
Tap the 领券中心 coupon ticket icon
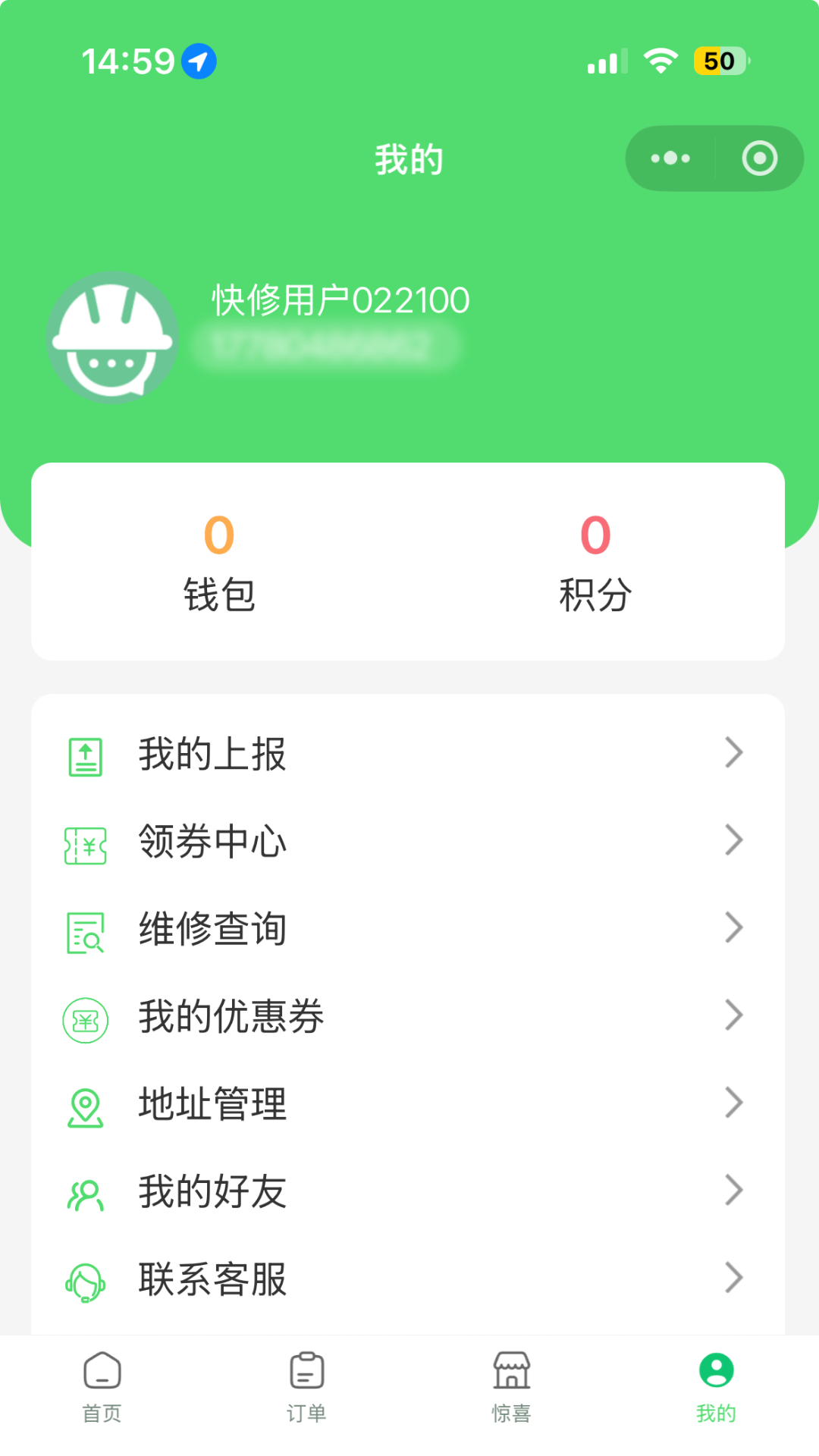pyautogui.click(x=85, y=839)
